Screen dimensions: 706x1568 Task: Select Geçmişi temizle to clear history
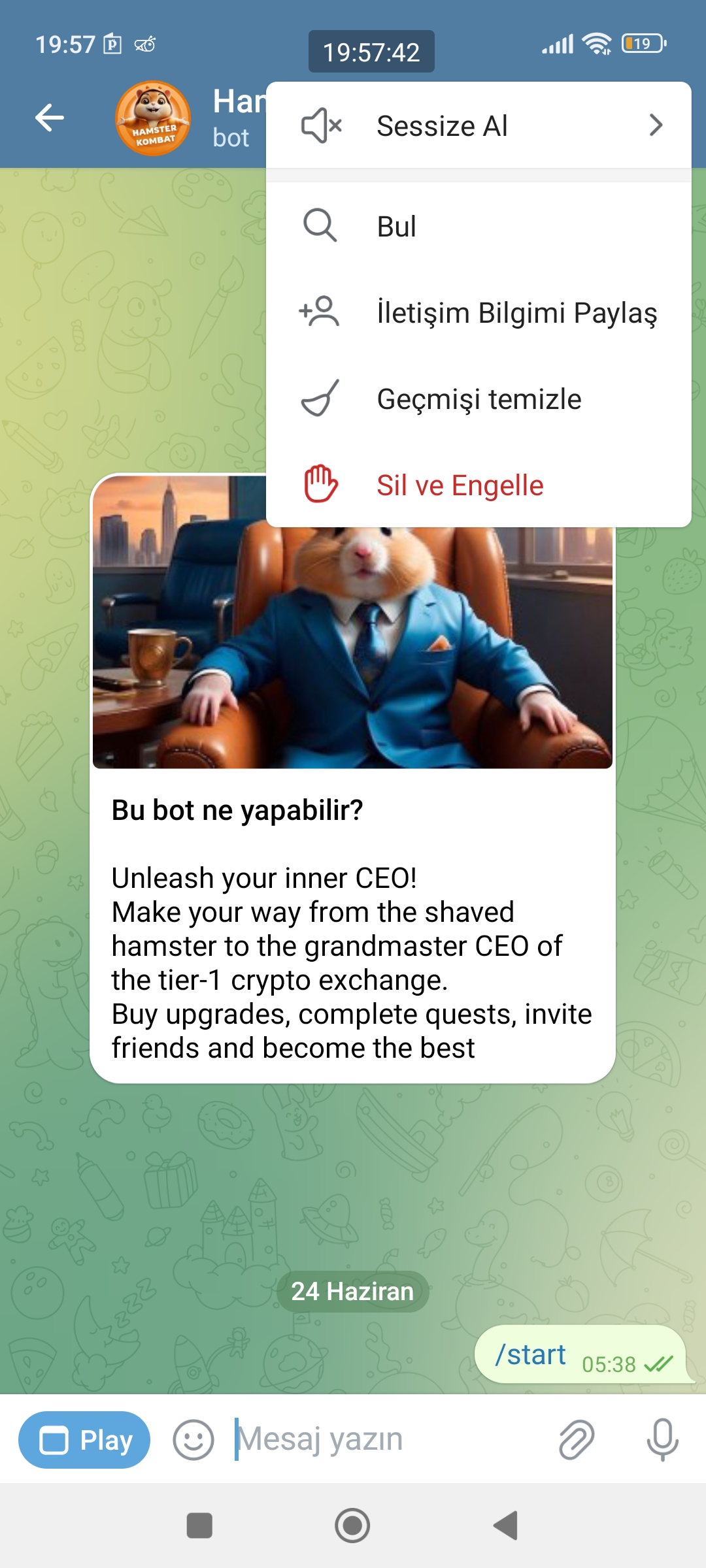point(479,399)
